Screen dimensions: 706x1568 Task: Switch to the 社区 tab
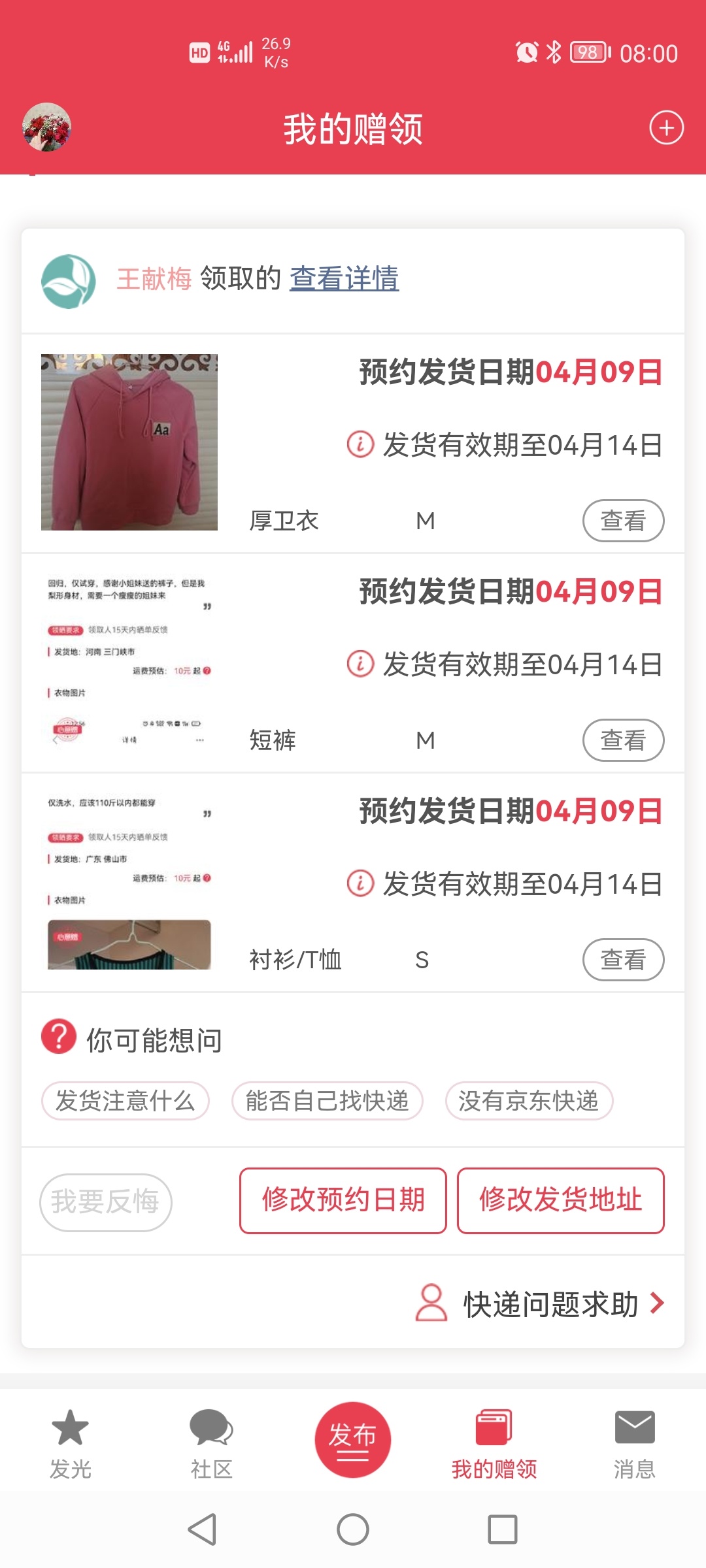(211, 1444)
